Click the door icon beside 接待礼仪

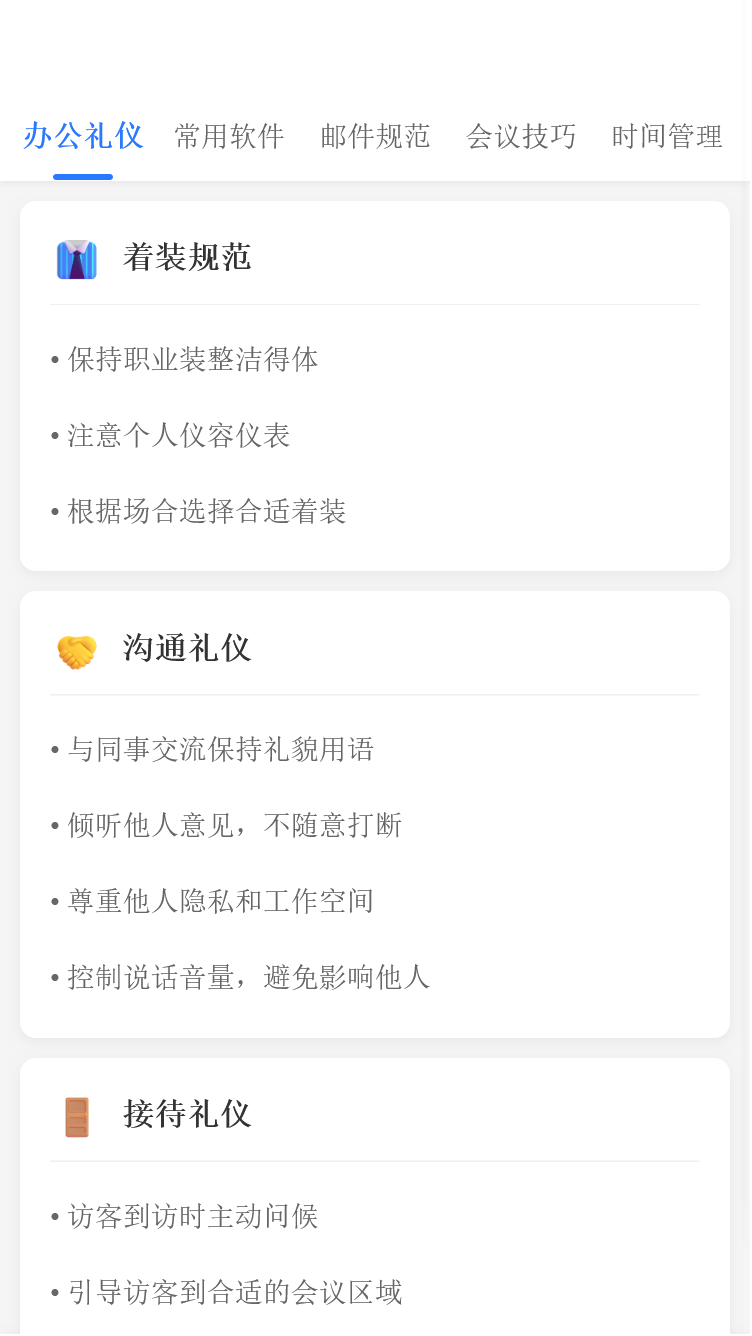tap(76, 1114)
